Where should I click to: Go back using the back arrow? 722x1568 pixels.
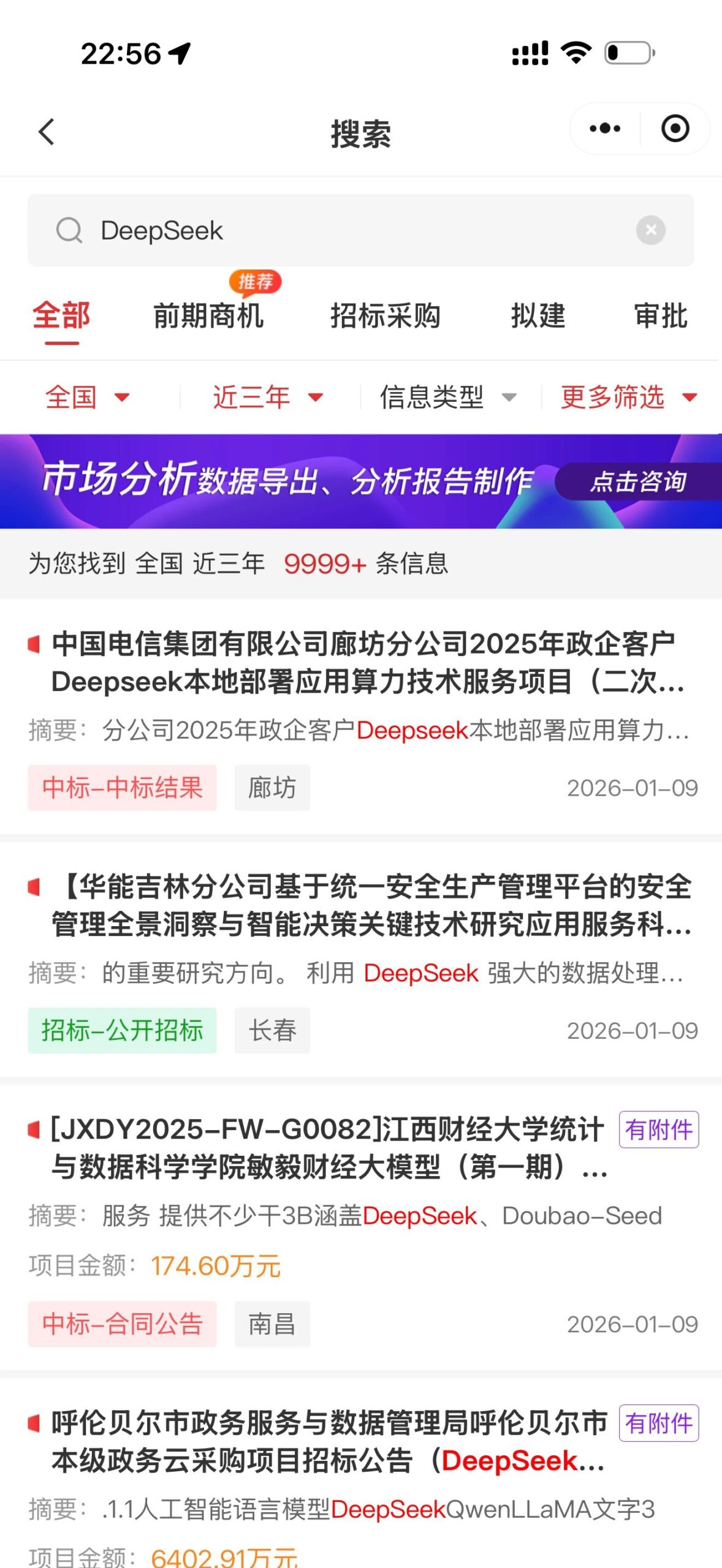point(46,132)
